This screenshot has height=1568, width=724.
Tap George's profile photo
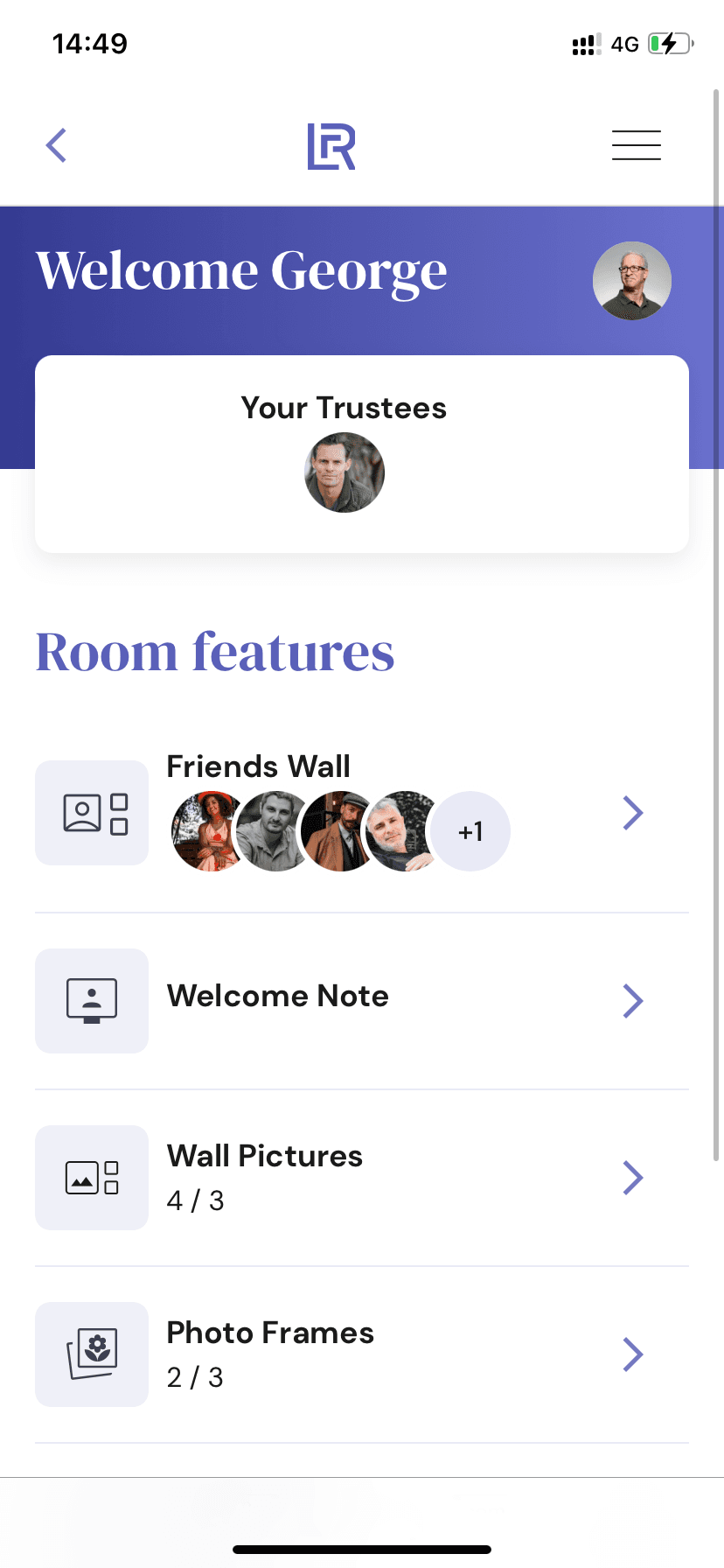click(631, 281)
